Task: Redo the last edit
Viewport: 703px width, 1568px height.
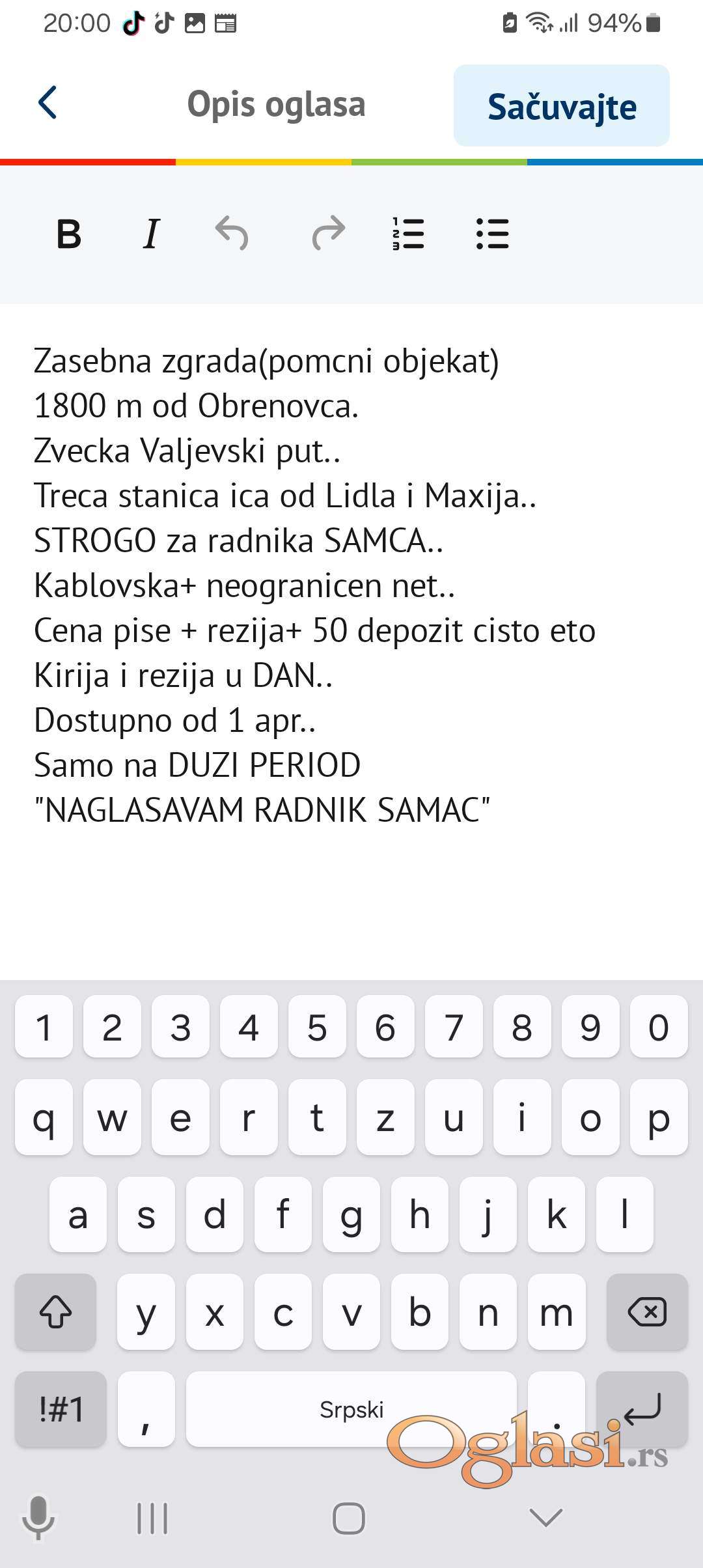Action: pos(328,234)
